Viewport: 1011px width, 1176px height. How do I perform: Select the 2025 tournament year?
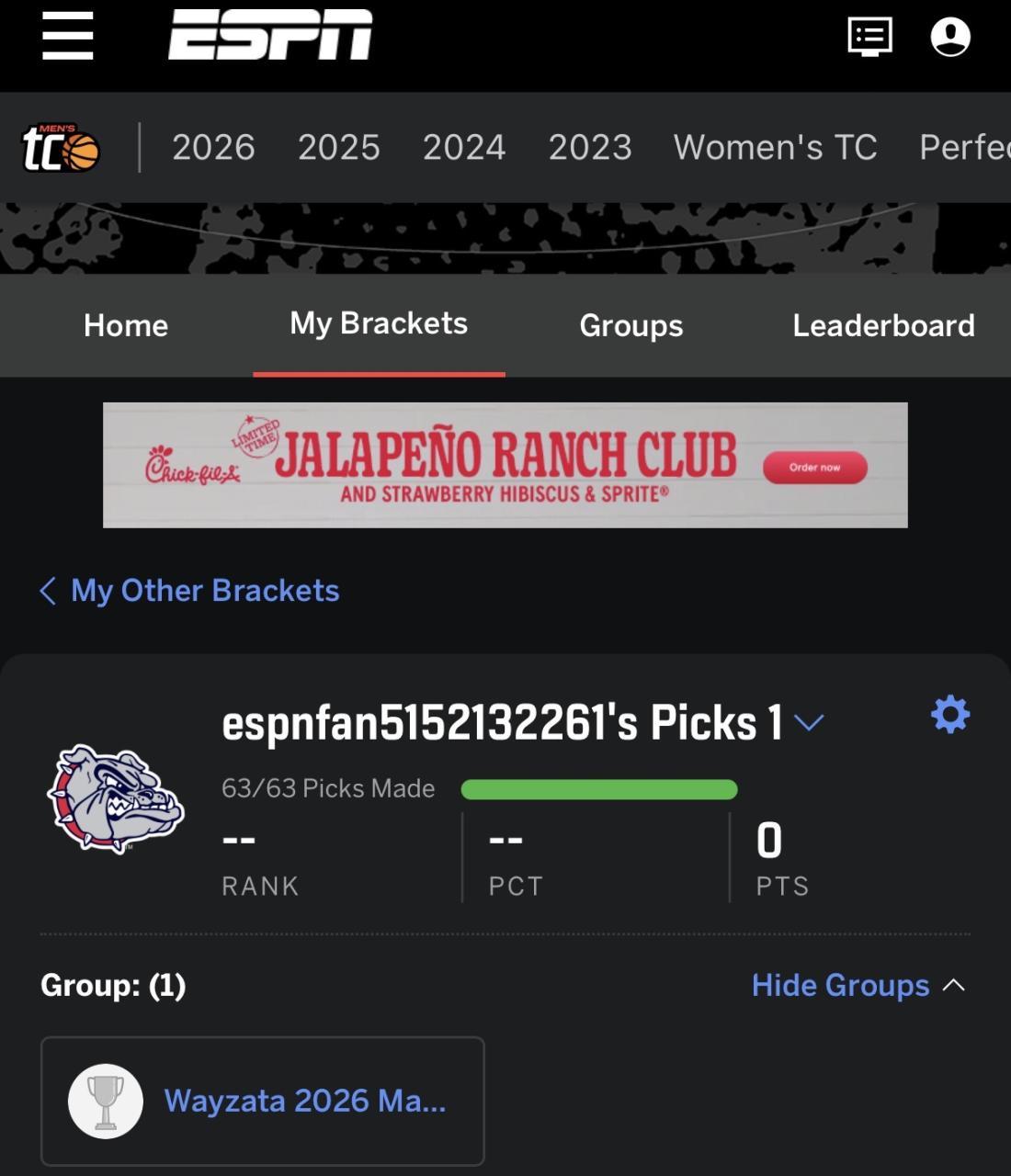tap(338, 147)
